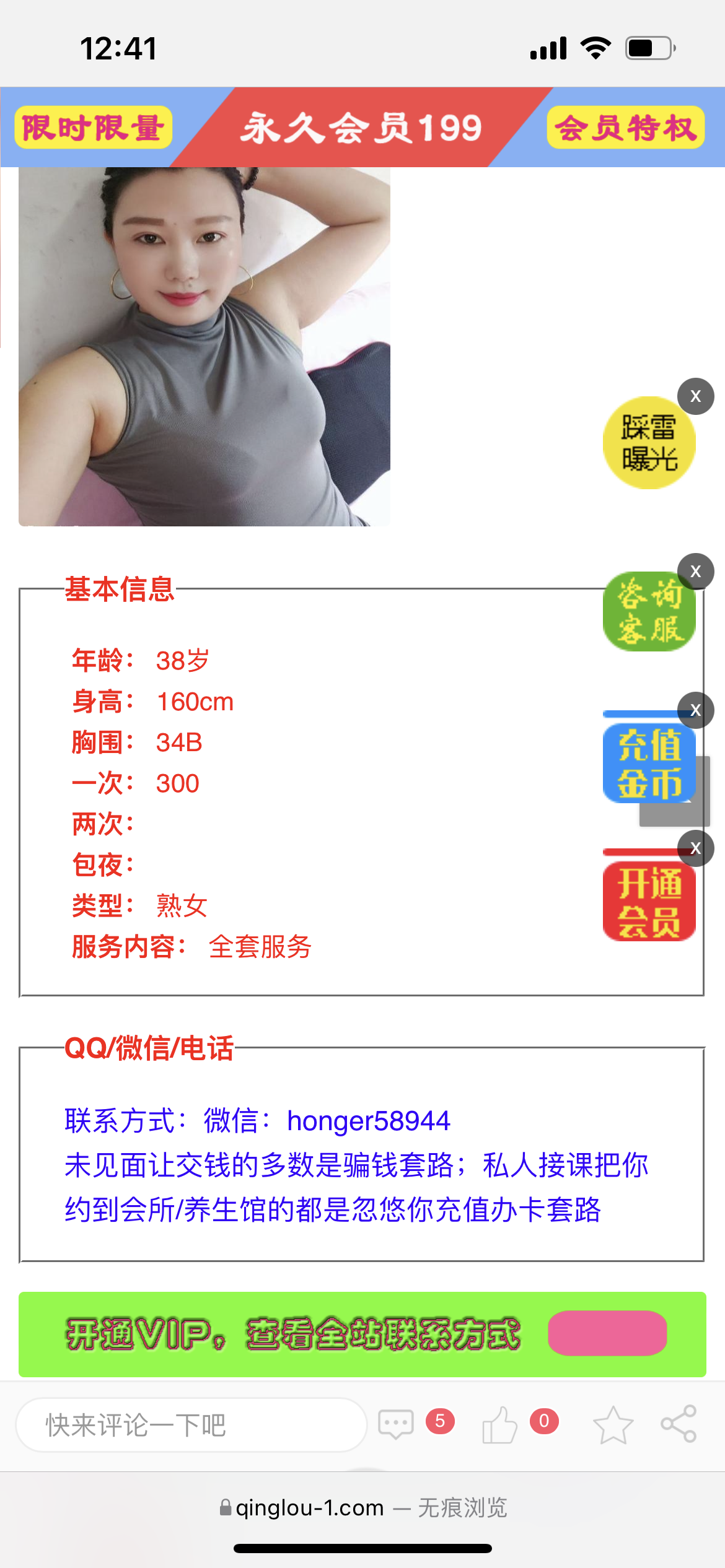Dismiss the 踩雷曝光 floating button
This screenshot has width=725, height=1568.
click(x=695, y=396)
